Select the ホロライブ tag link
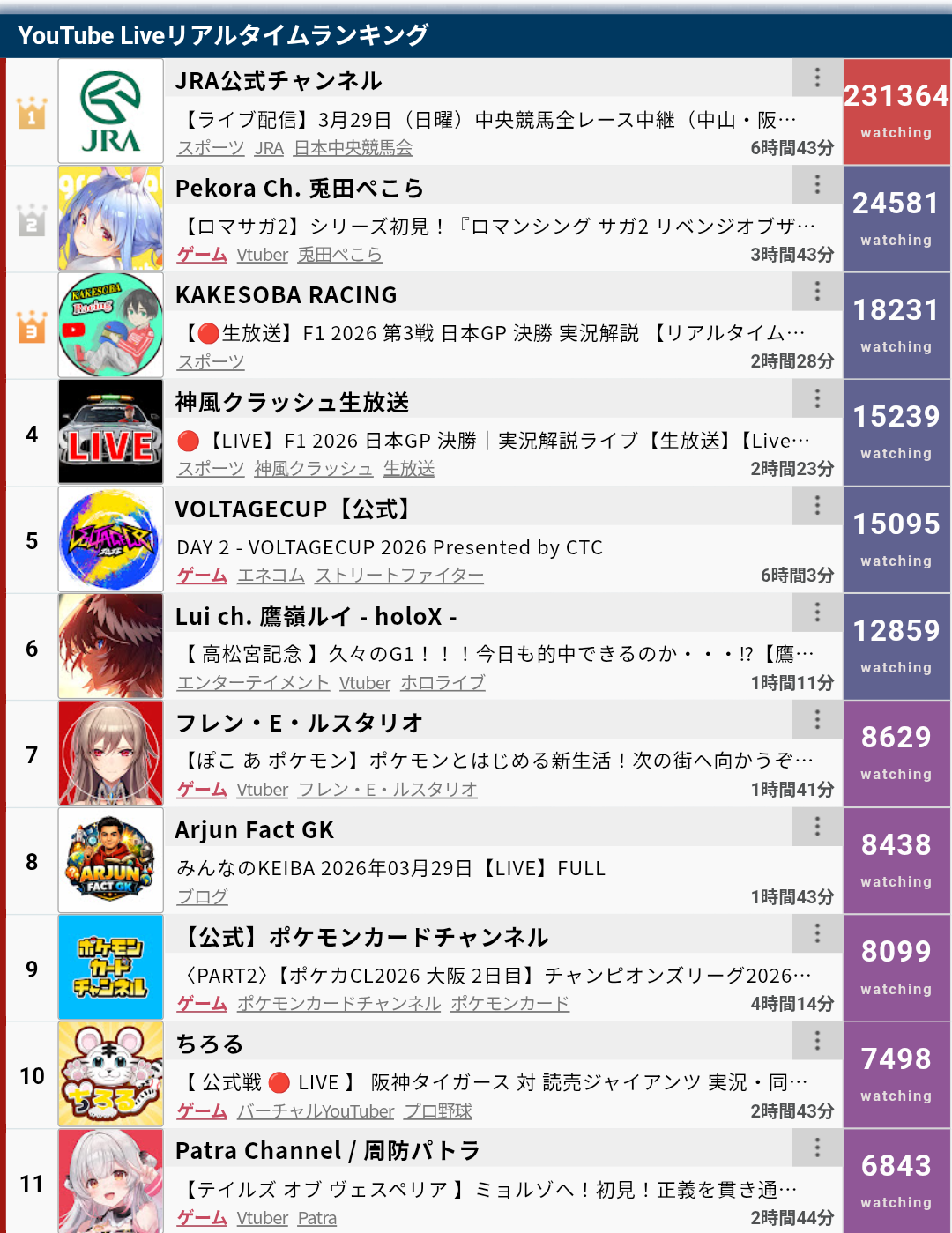Viewport: 952px width, 1233px height. click(443, 683)
